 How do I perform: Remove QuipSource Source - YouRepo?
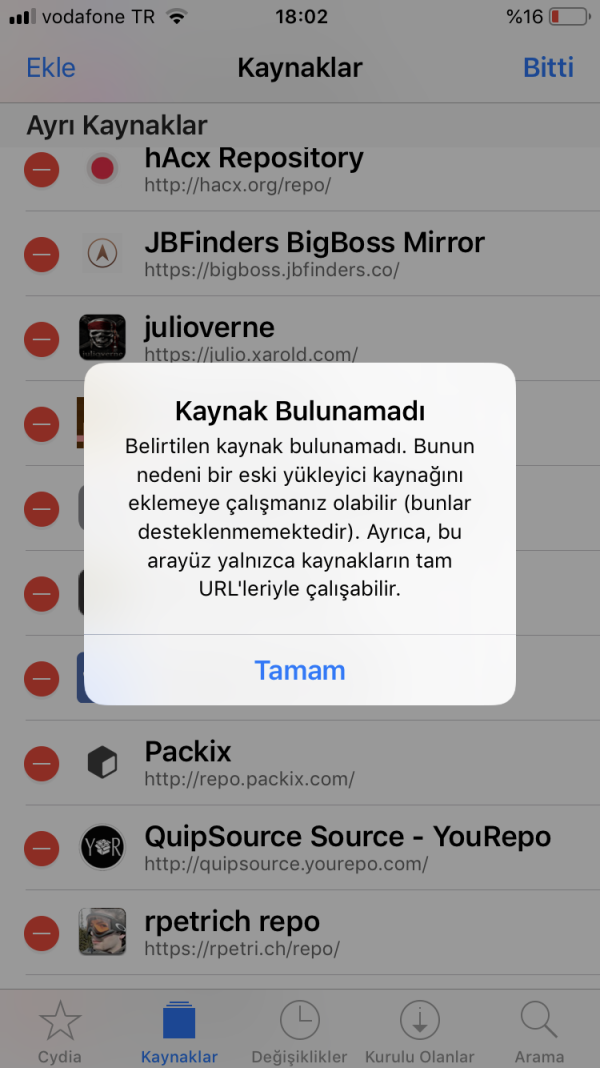coord(41,849)
